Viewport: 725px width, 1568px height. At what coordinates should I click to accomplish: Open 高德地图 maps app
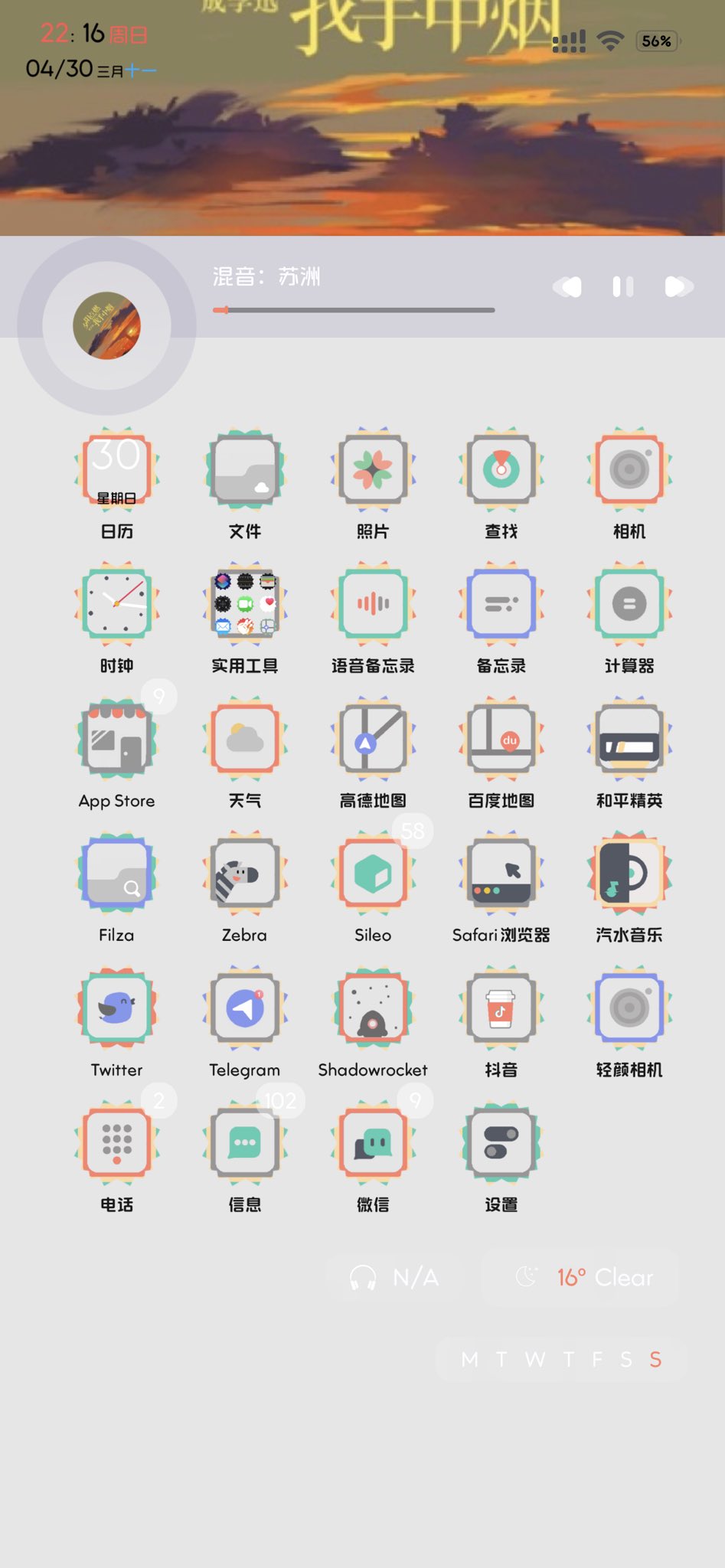click(x=373, y=739)
